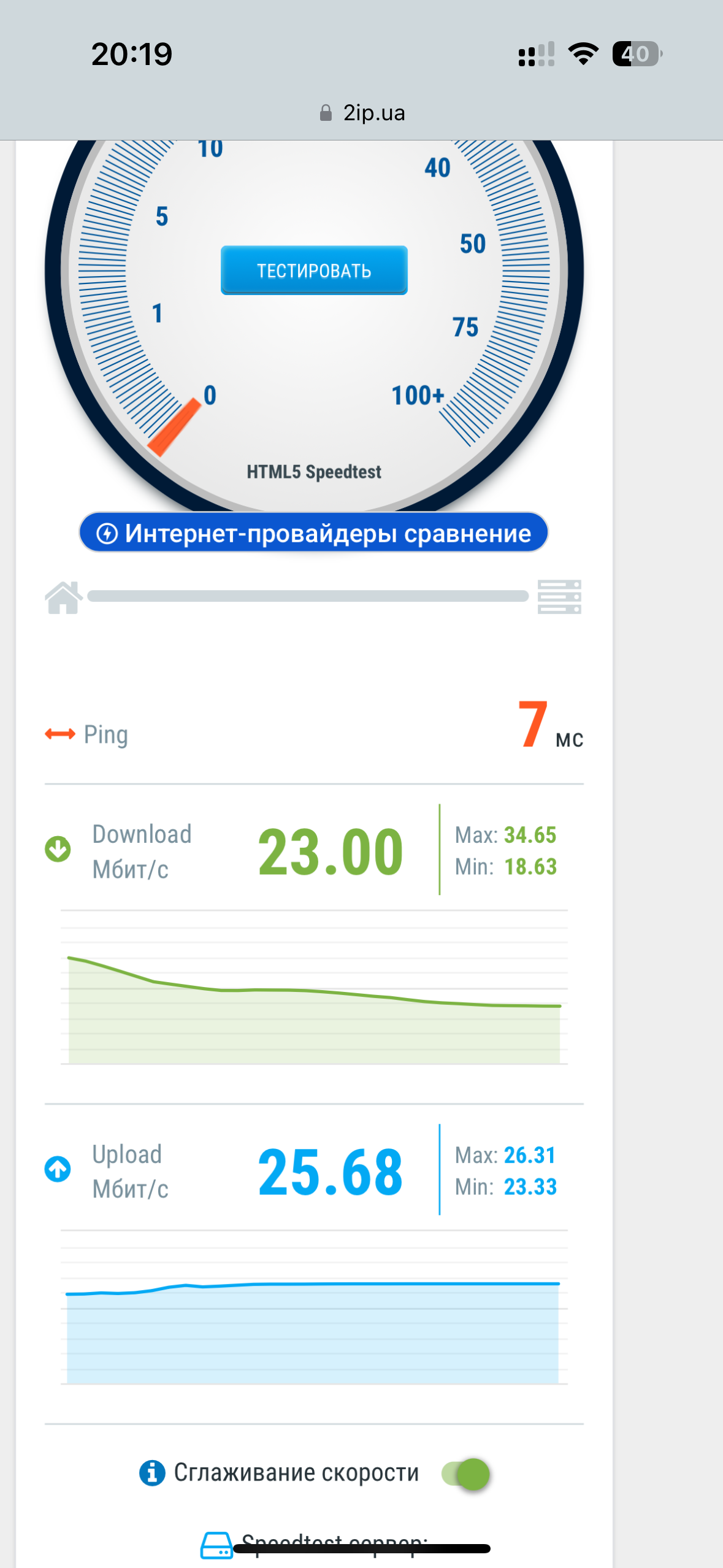Start the speed test with the ТЕСТИРОВАТЬ button
723x1568 pixels.
pyautogui.click(x=314, y=270)
